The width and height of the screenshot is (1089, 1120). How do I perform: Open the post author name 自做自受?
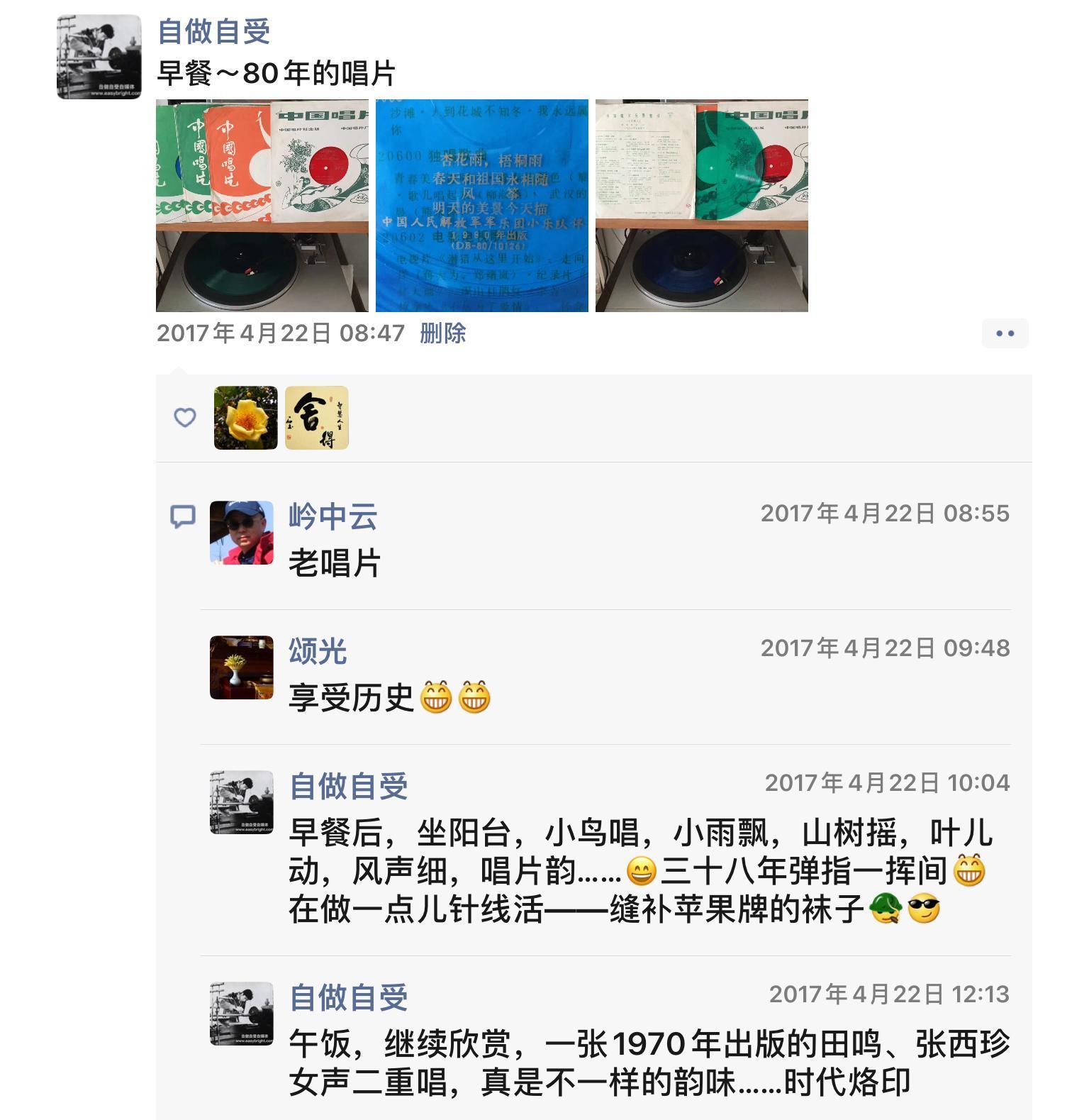coord(213,31)
